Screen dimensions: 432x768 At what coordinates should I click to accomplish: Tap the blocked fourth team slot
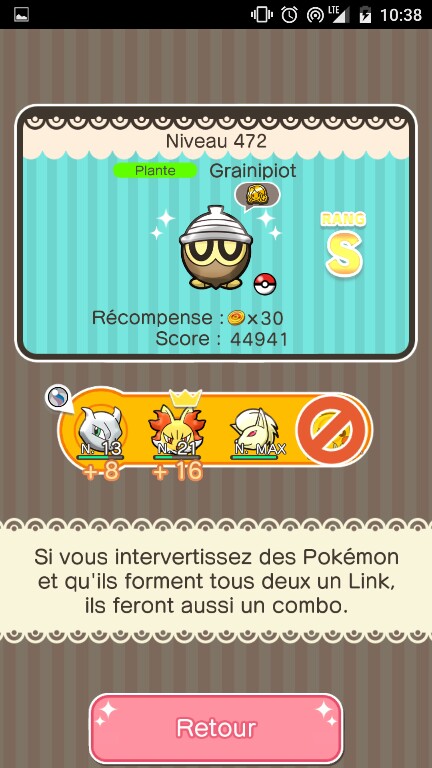[334, 430]
